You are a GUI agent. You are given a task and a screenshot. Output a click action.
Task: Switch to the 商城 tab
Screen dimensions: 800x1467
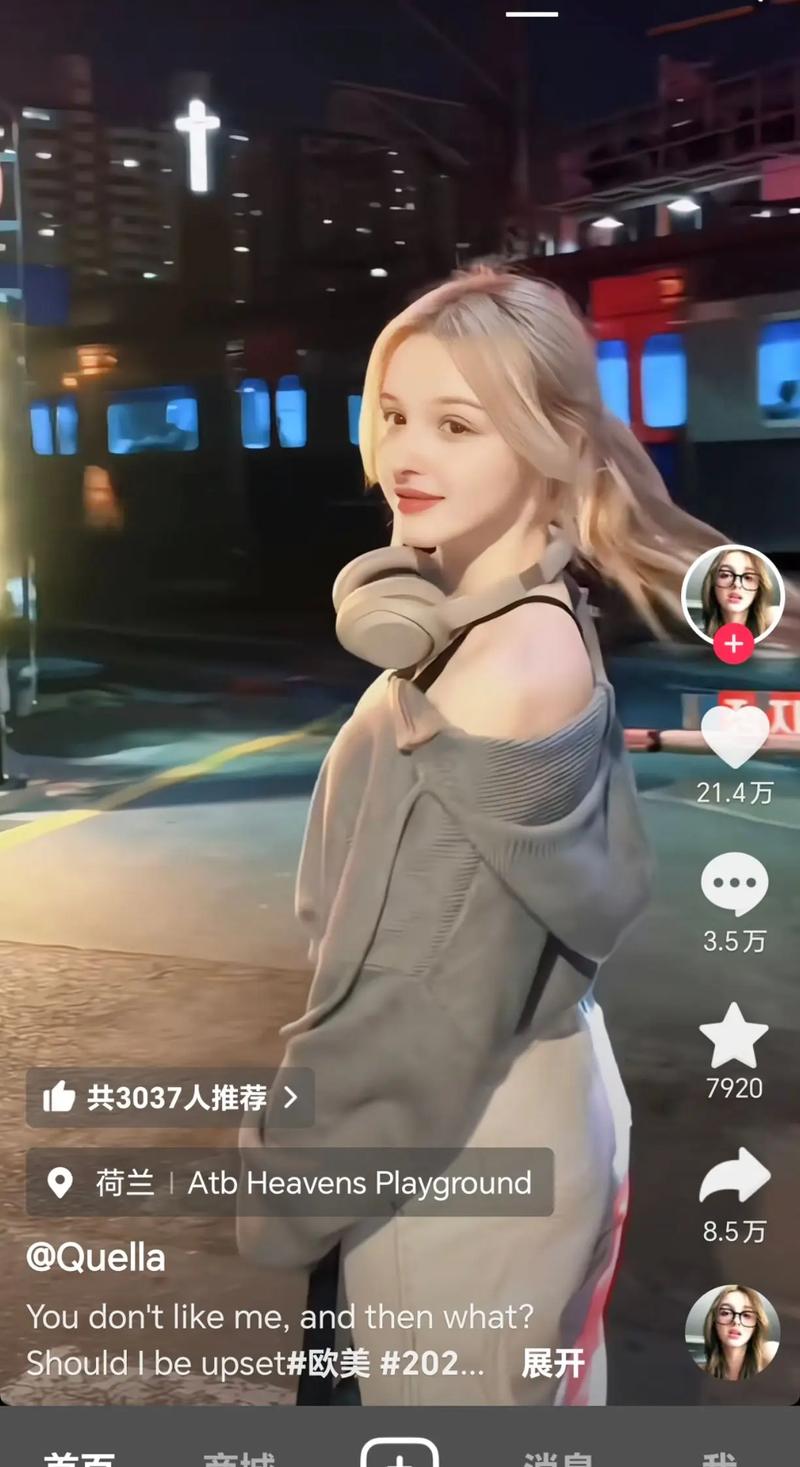tap(239, 1455)
